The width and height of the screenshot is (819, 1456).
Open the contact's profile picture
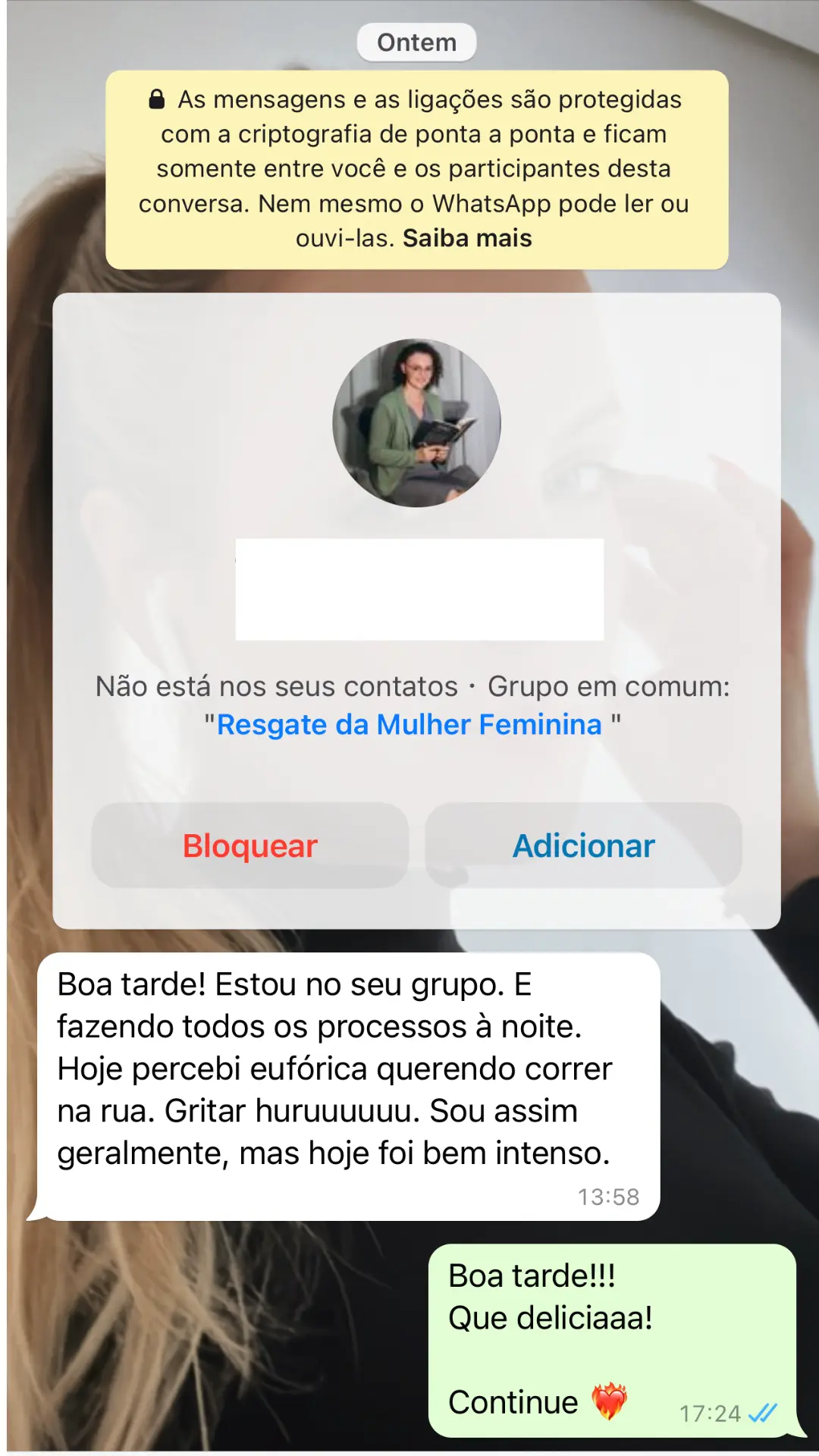[x=415, y=422]
